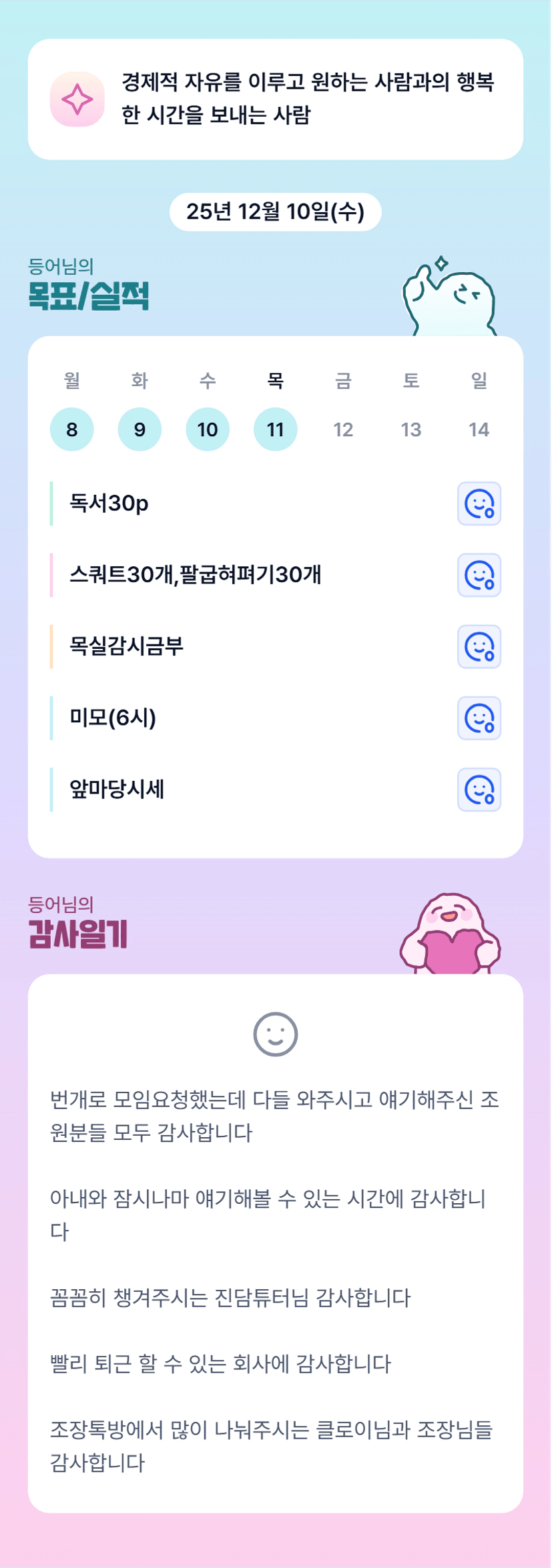Switch to Wednesday the 10th

click(208, 430)
